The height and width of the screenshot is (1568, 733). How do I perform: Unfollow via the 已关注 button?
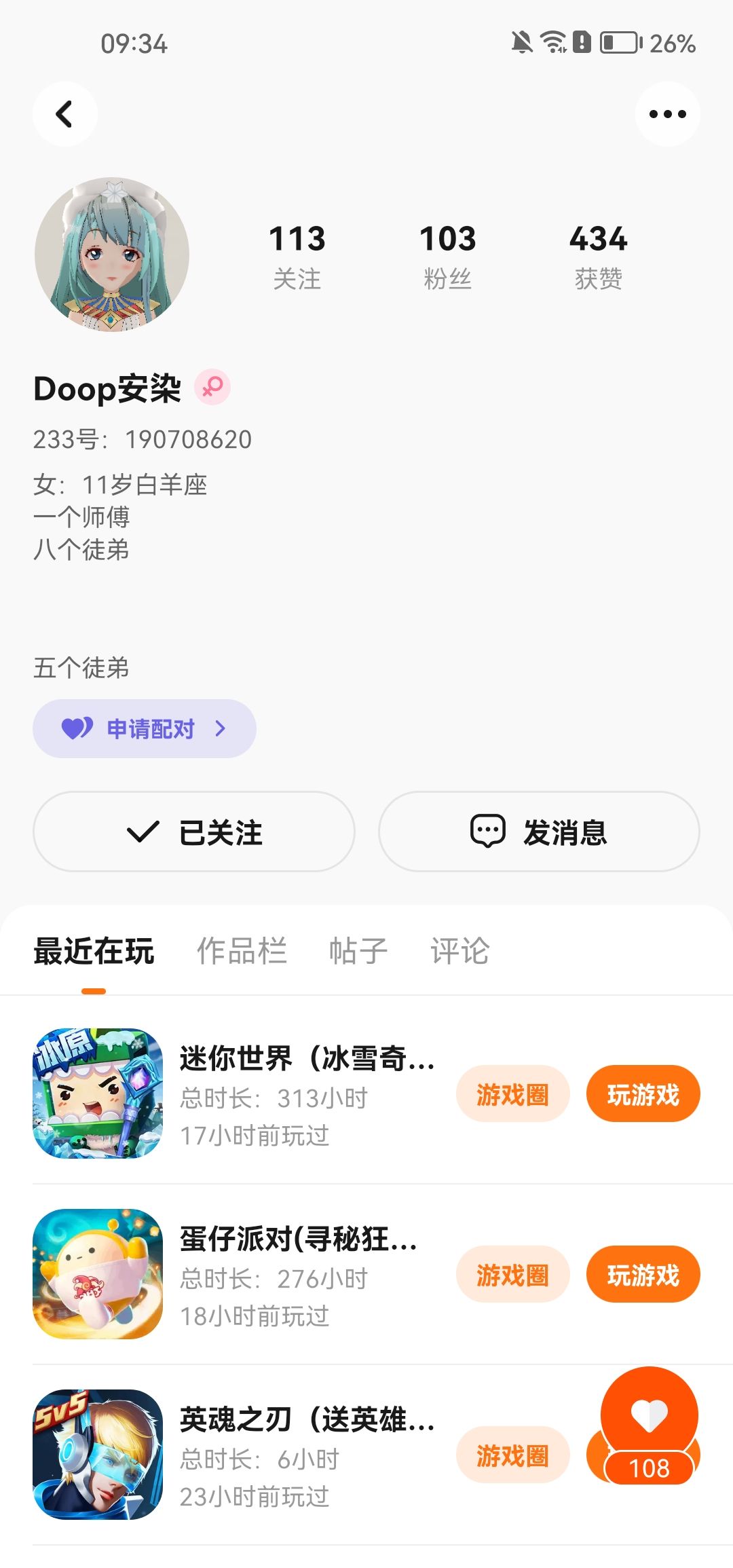[194, 832]
